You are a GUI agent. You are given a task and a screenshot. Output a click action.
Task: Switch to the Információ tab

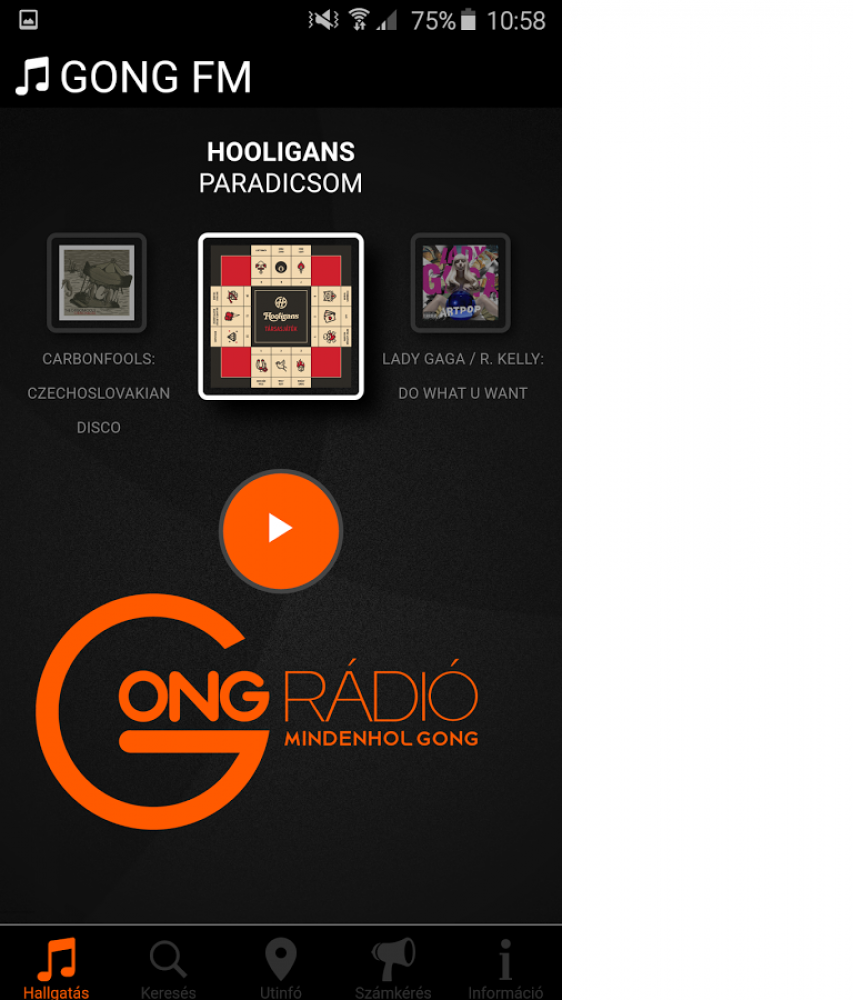(x=505, y=967)
